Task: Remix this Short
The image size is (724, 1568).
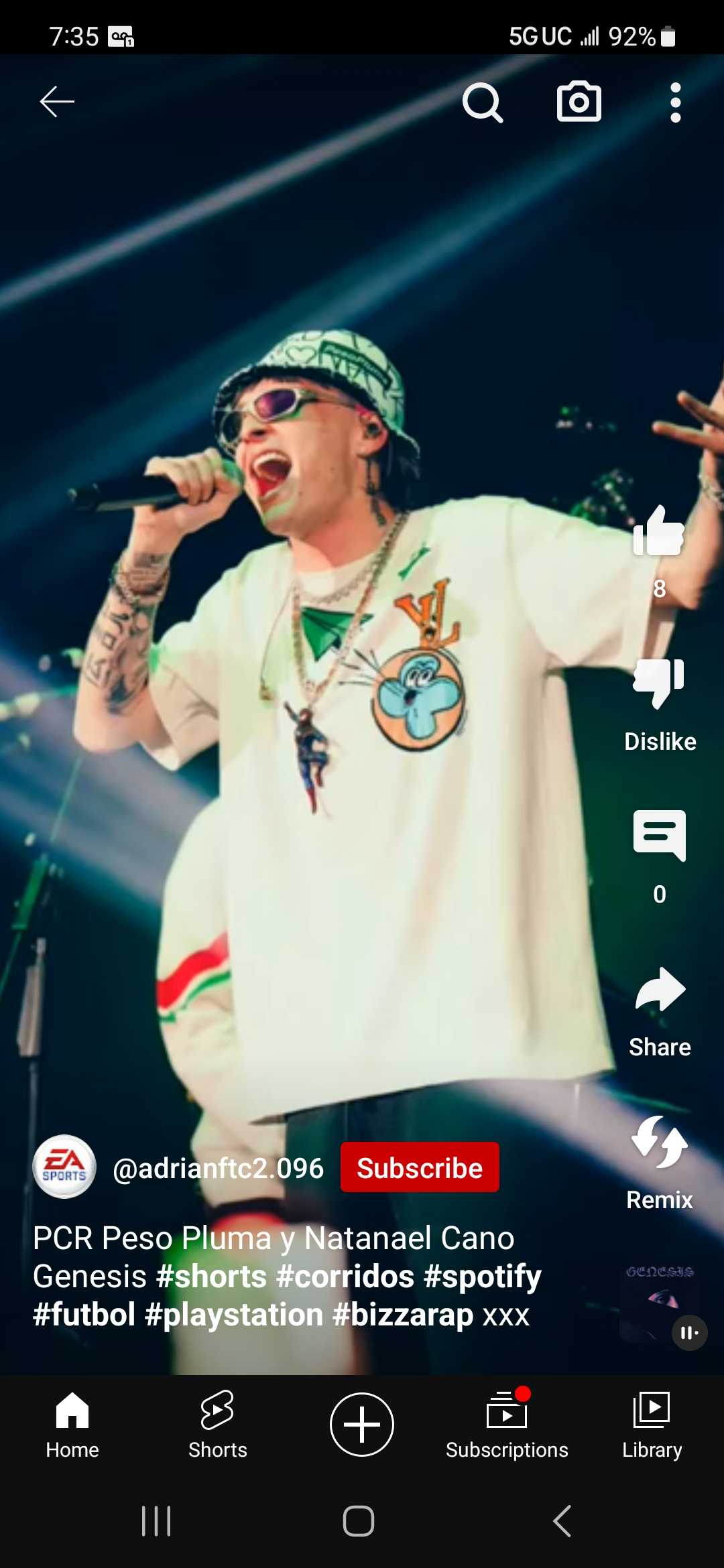Action: point(659,1142)
